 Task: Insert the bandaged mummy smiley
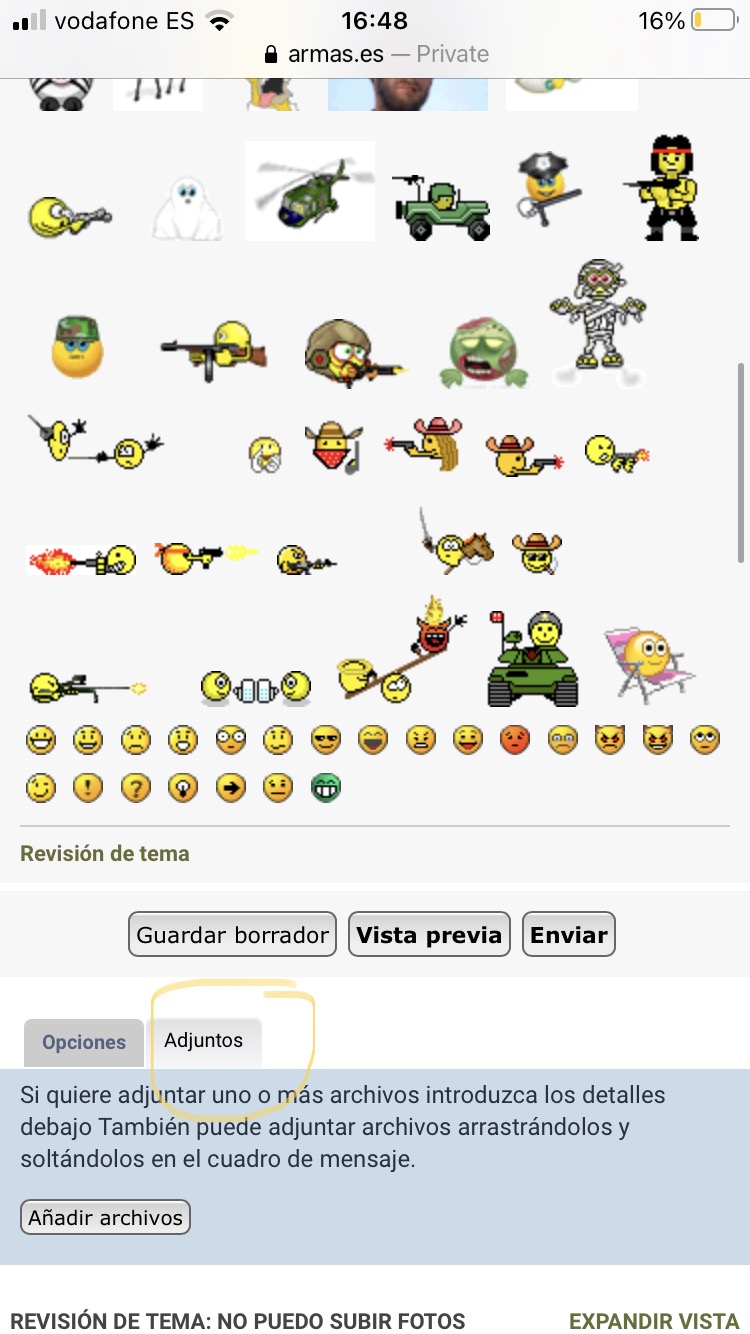coord(597,322)
